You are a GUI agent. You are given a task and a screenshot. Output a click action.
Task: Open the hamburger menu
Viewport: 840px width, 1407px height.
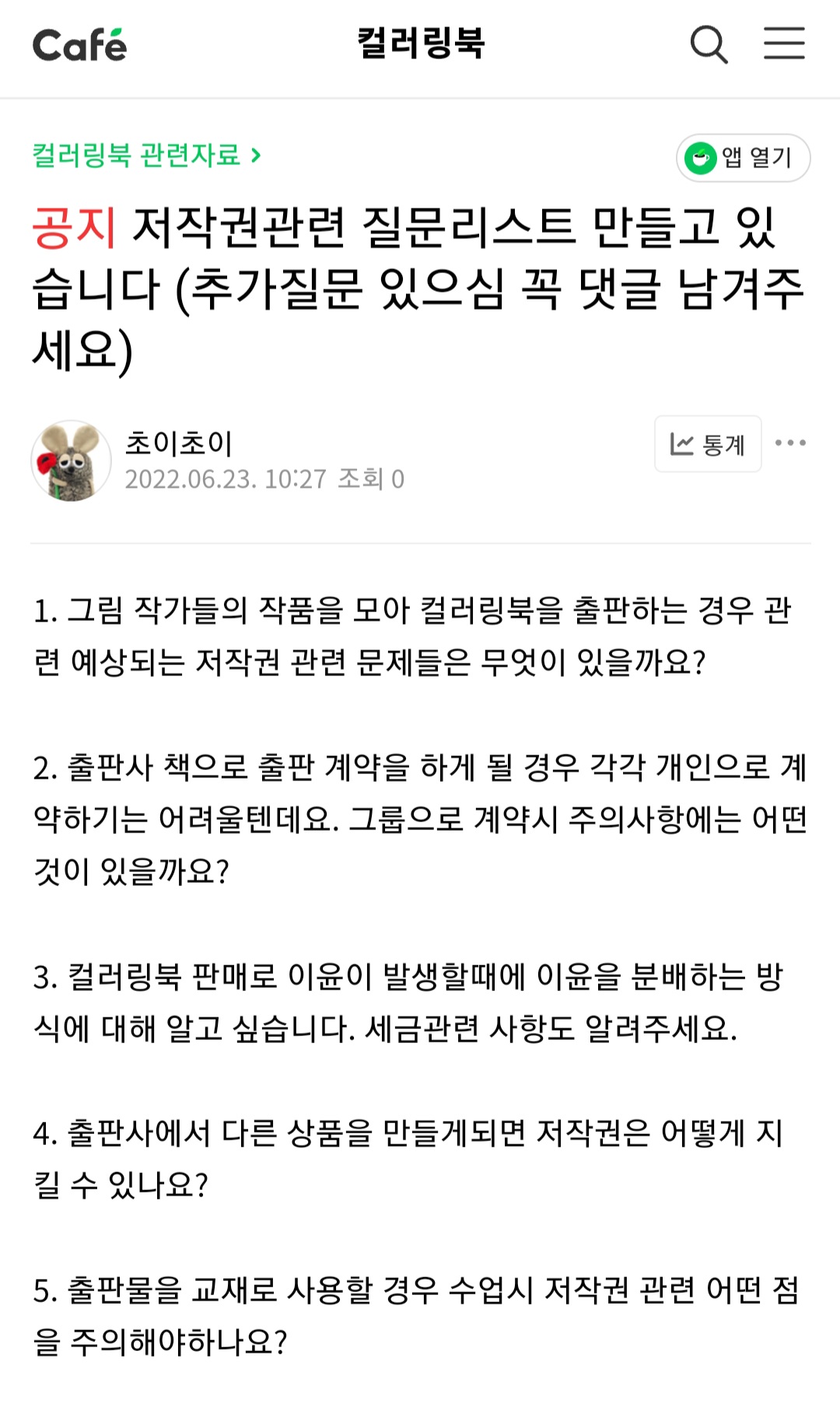pos(783,44)
